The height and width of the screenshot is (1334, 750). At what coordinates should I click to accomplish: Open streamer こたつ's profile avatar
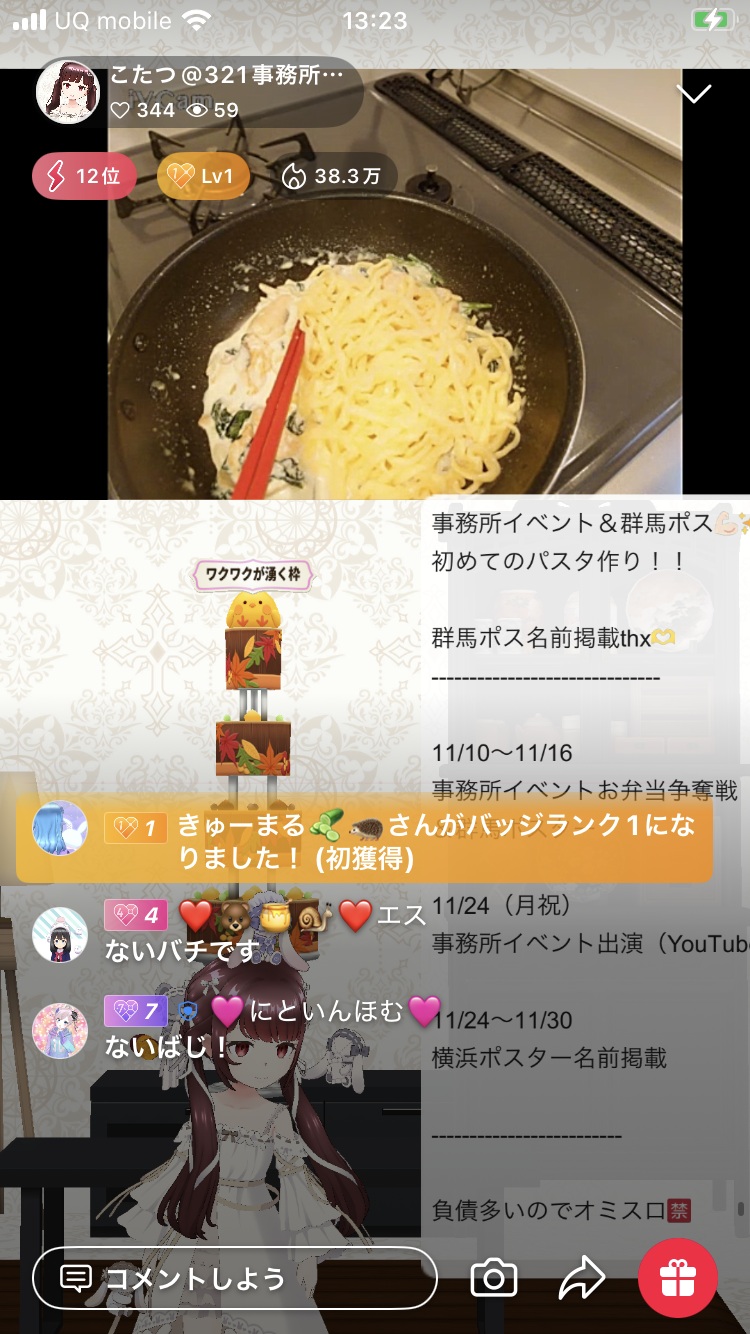pos(68,92)
